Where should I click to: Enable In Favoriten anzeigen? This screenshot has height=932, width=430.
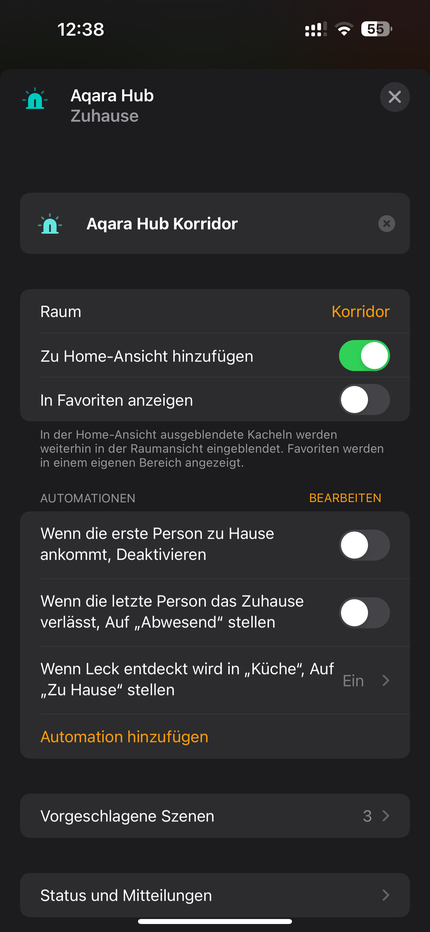click(x=364, y=399)
